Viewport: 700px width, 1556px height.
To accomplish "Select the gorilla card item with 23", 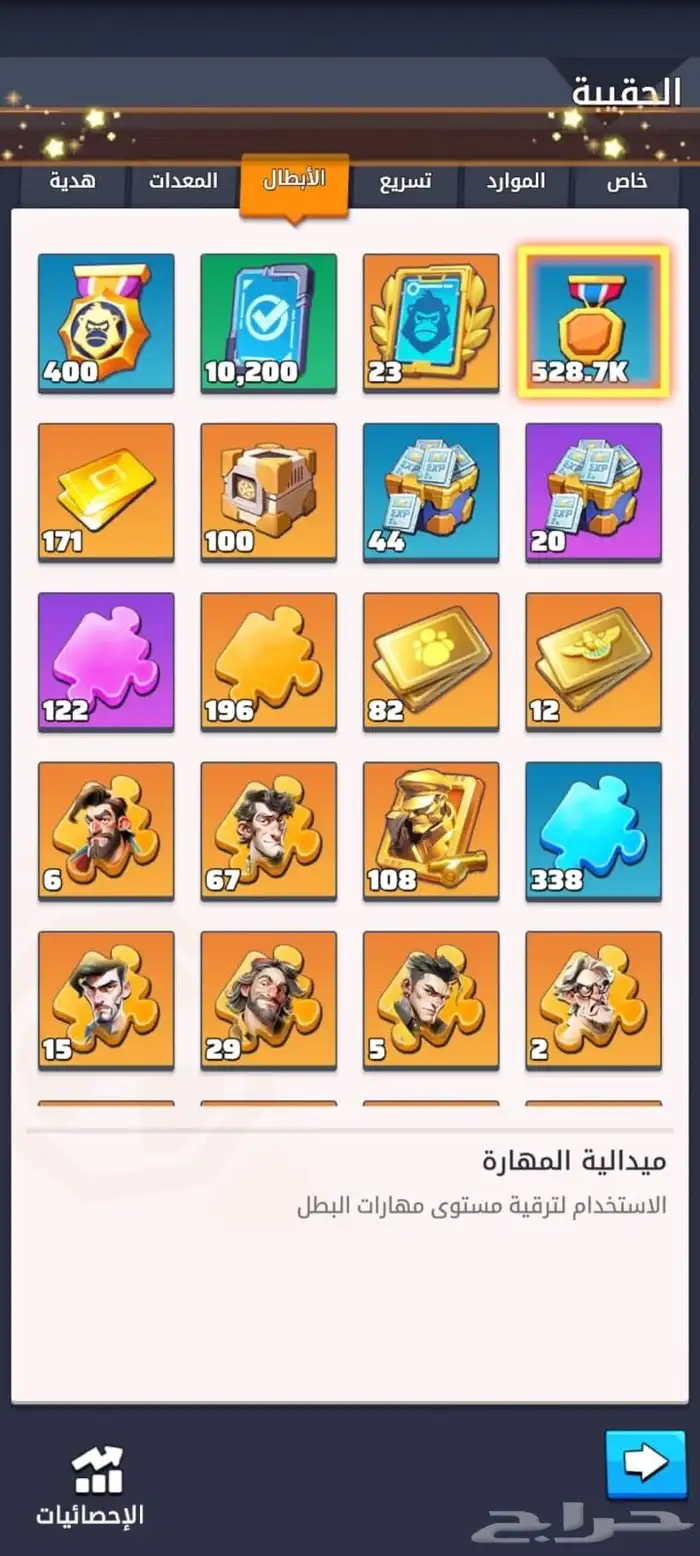I will tap(431, 322).
